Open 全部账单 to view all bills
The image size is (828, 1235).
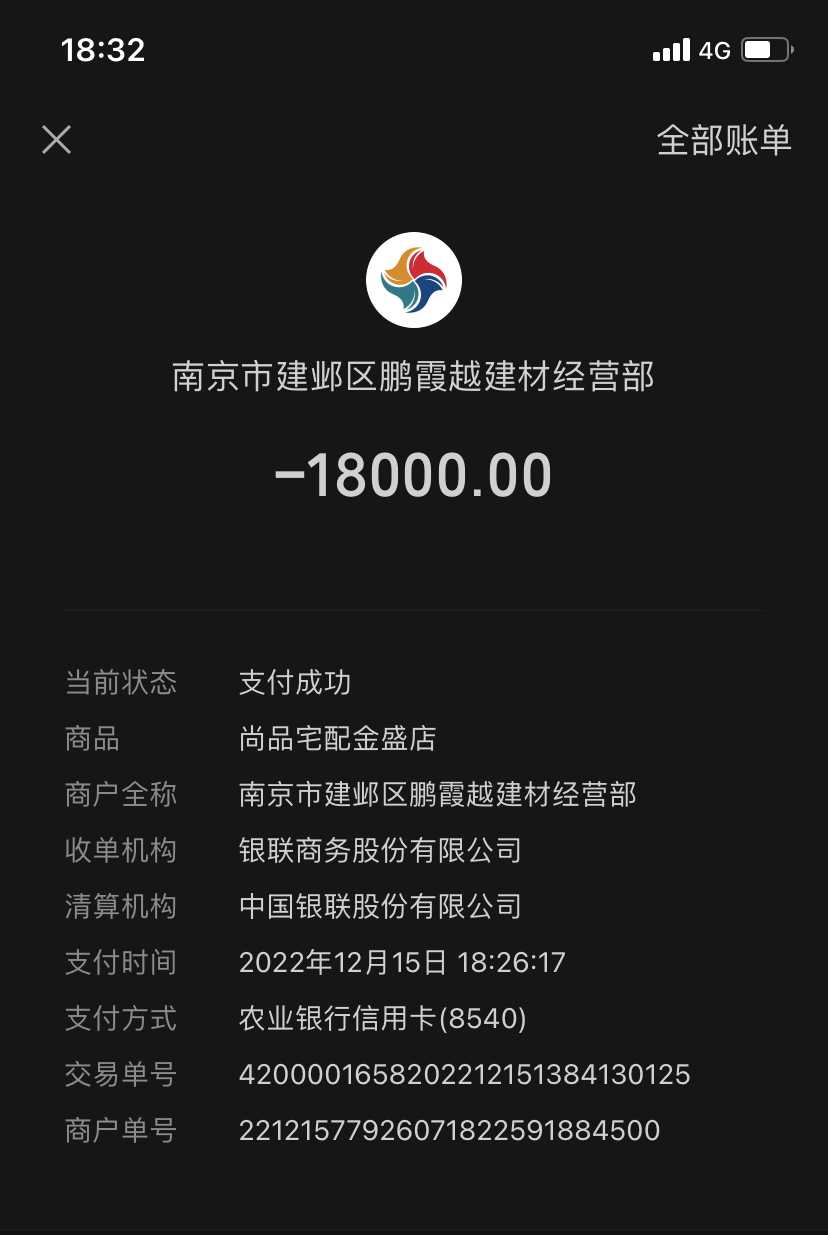coord(723,140)
